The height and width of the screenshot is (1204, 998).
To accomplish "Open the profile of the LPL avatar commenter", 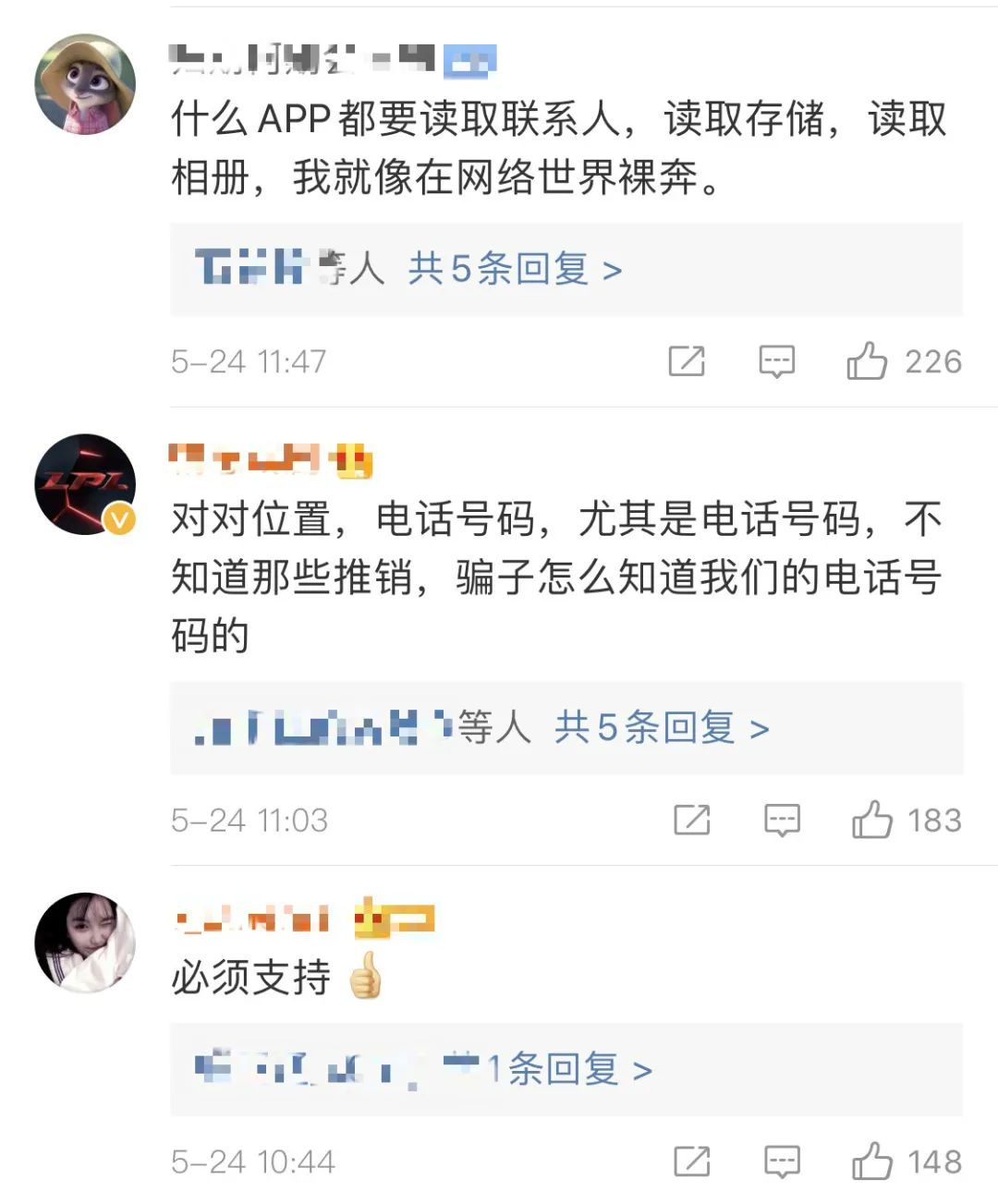I will (85, 484).
